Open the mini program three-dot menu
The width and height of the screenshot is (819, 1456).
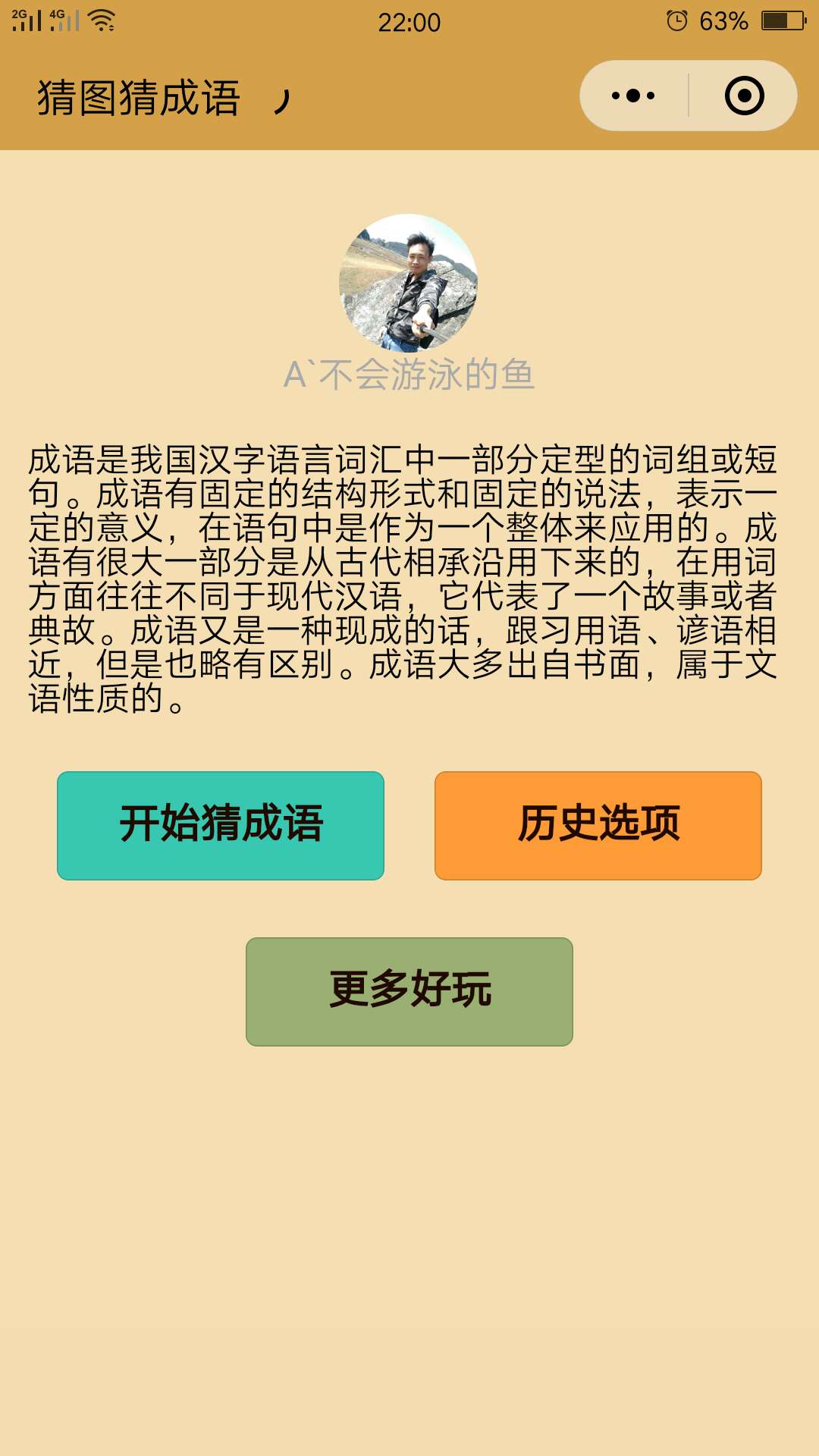click(634, 96)
